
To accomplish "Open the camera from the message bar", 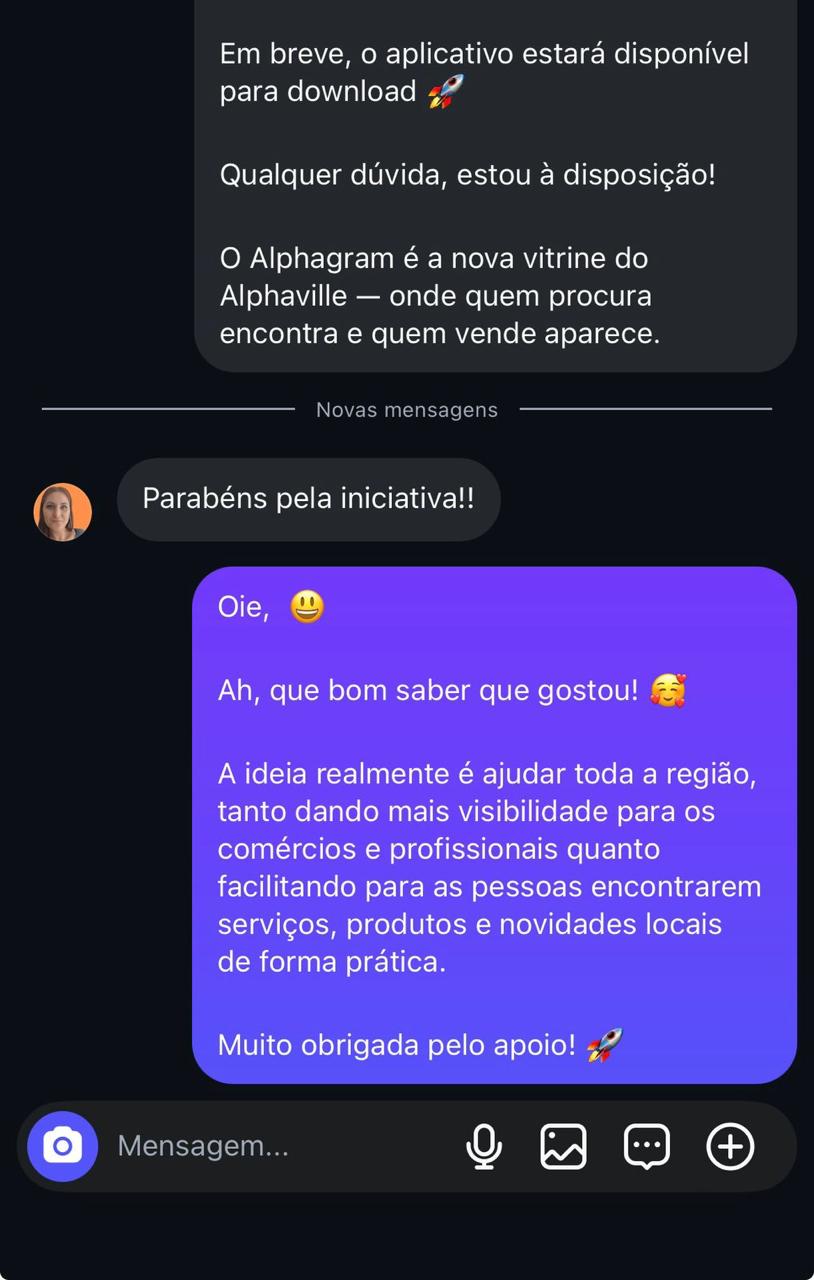I will coord(62,1146).
